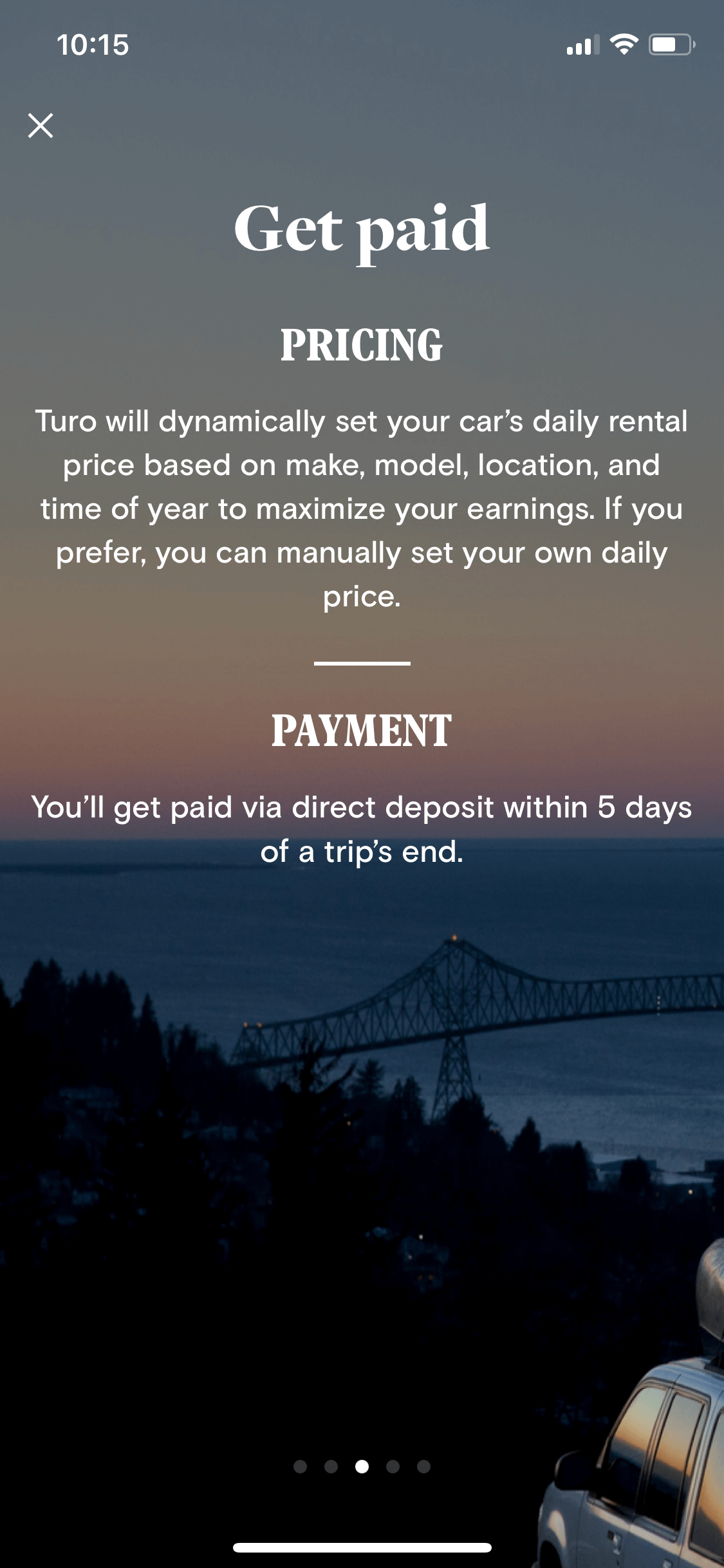724x1568 pixels.
Task: Select the last page indicator dot
Action: click(423, 1466)
